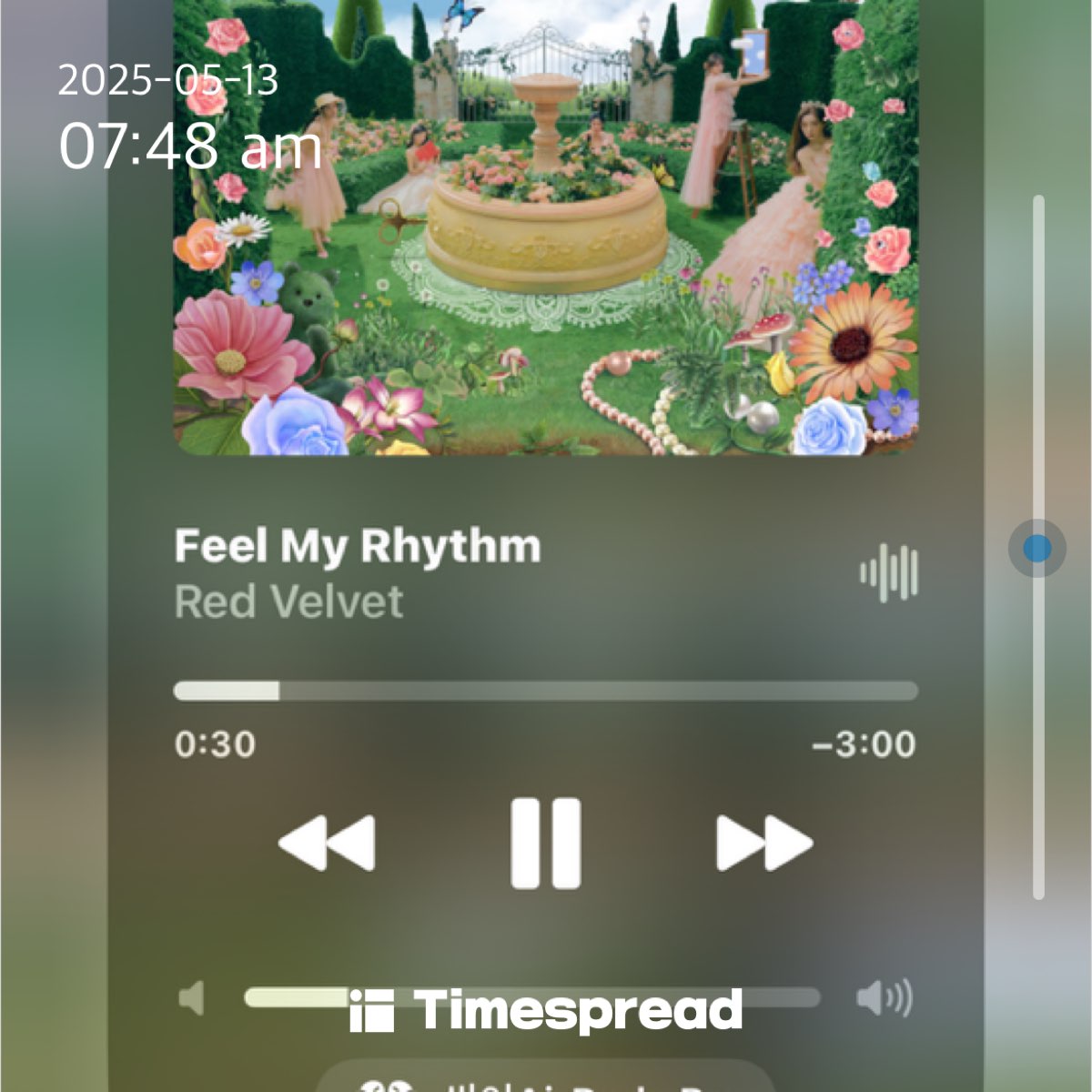Pause the song Feel My Rhythm
Image resolution: width=1092 pixels, height=1092 pixels.
coord(545,843)
